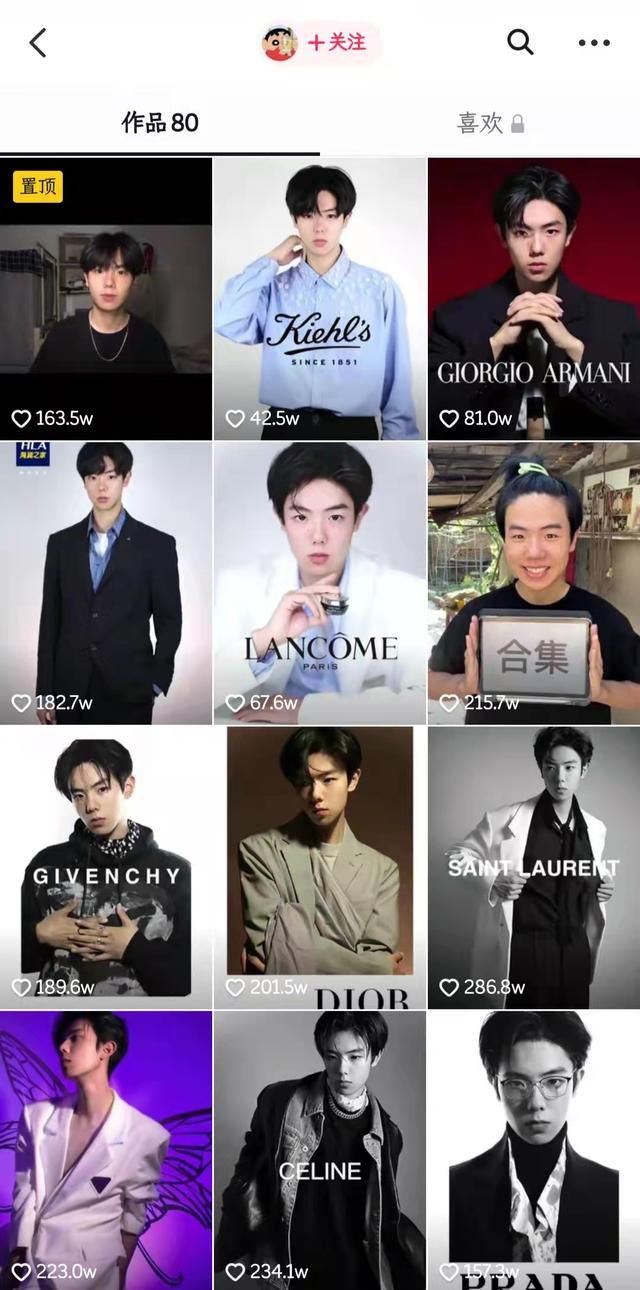Open the pinned 置顶 video
Screen dimensions: 640x1290
[x=106, y=298]
